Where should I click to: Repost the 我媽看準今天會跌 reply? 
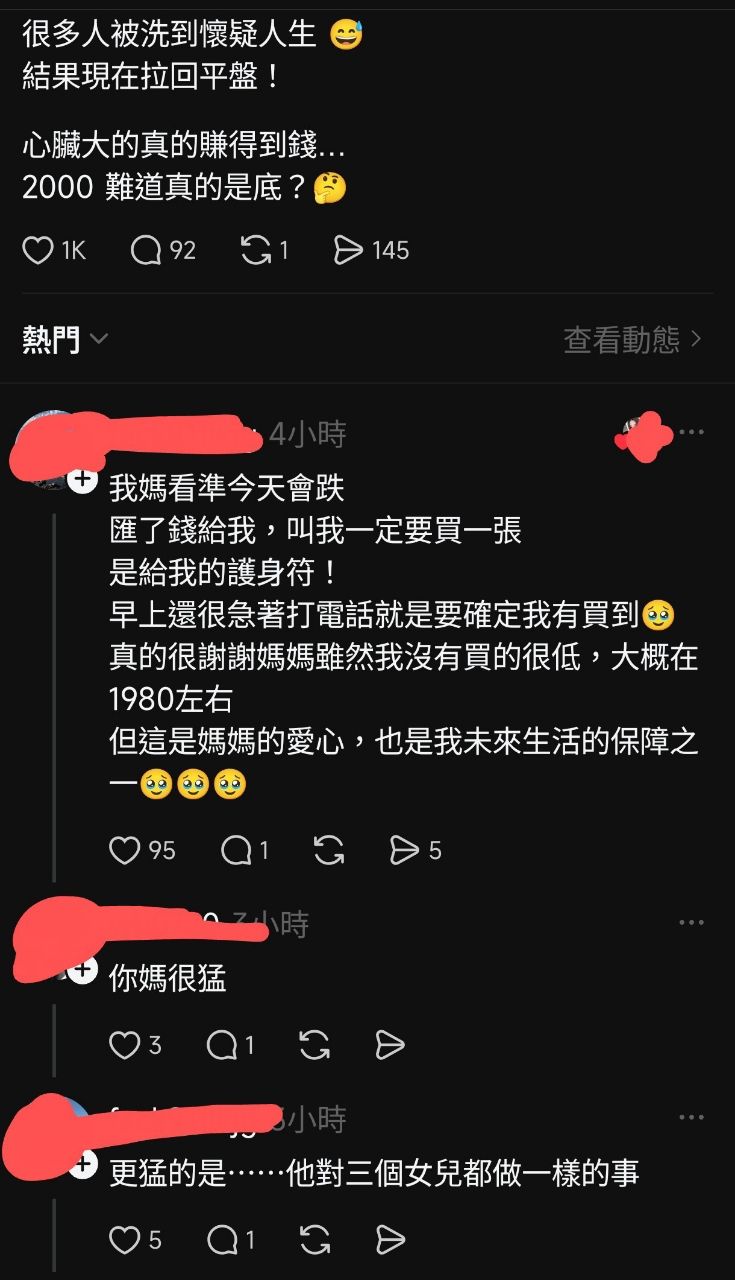coord(329,851)
